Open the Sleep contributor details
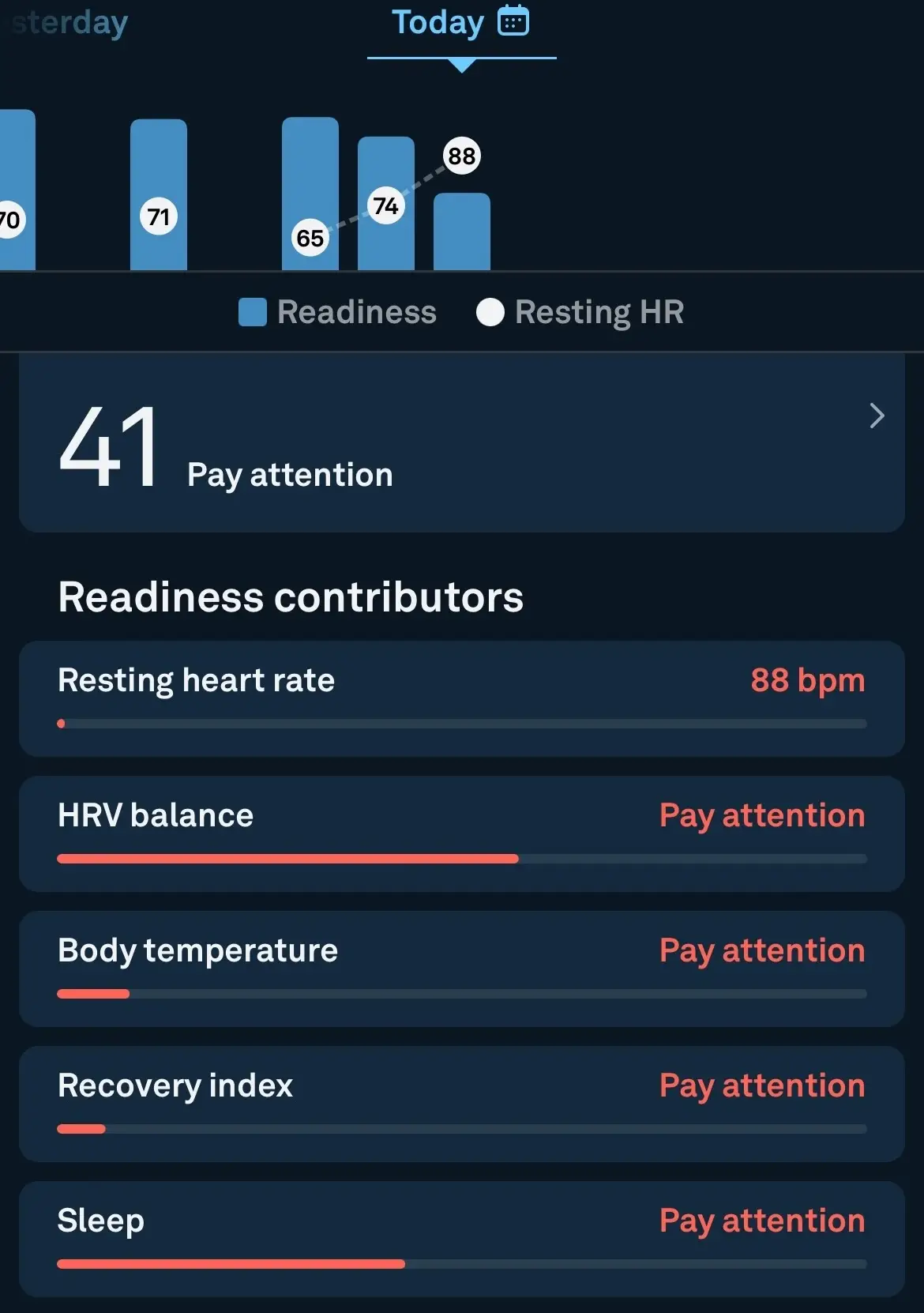 [462, 1240]
